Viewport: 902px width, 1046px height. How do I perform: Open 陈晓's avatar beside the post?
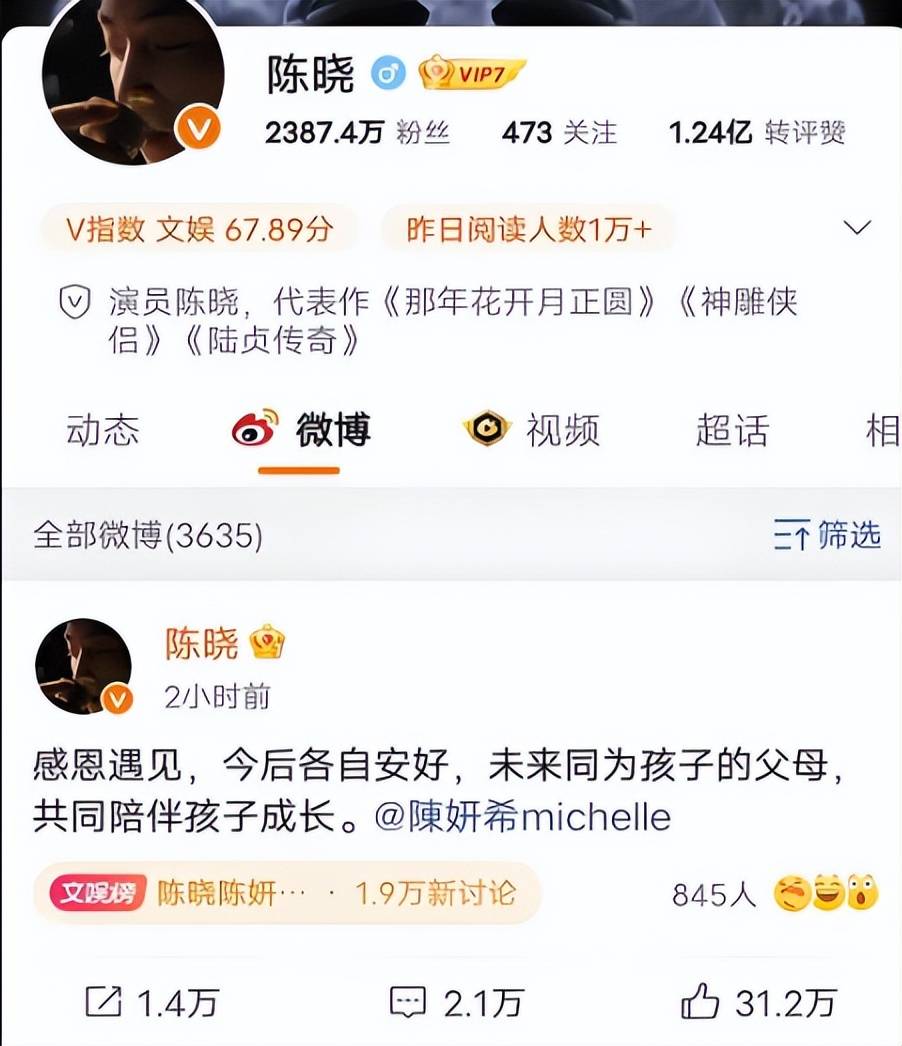(84, 666)
